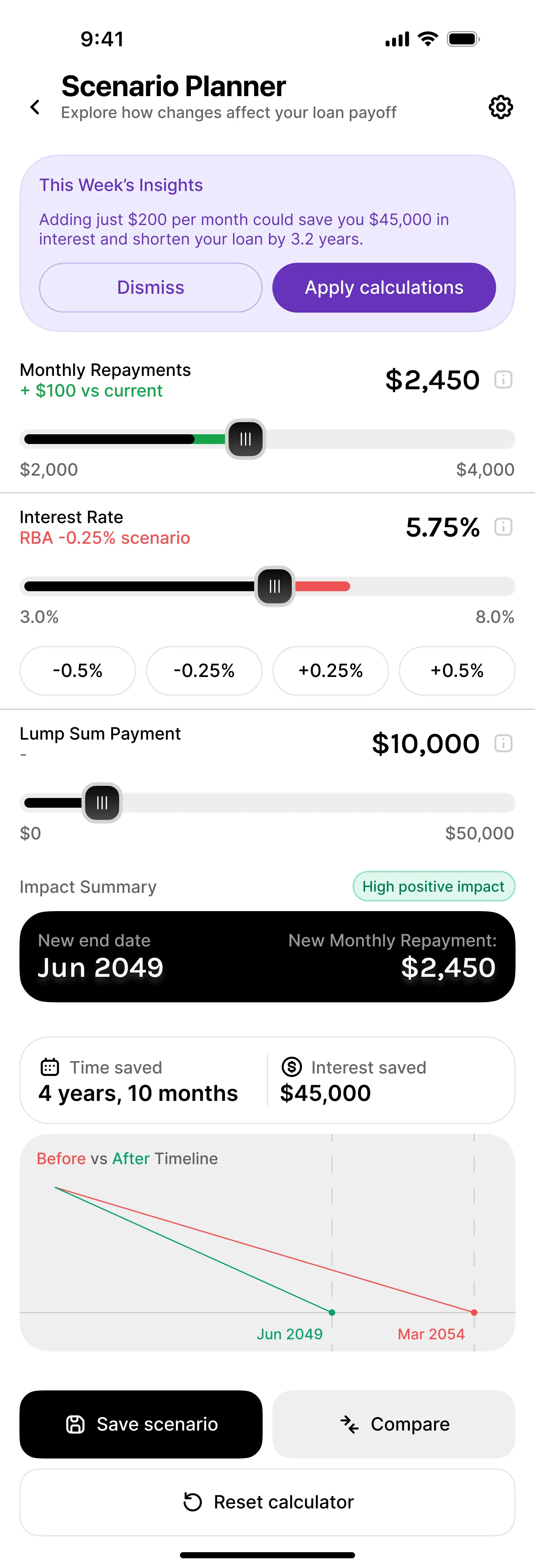Viewport: 535px width, 1568px height.
Task: Show info for Interest Rate
Action: pos(503,526)
